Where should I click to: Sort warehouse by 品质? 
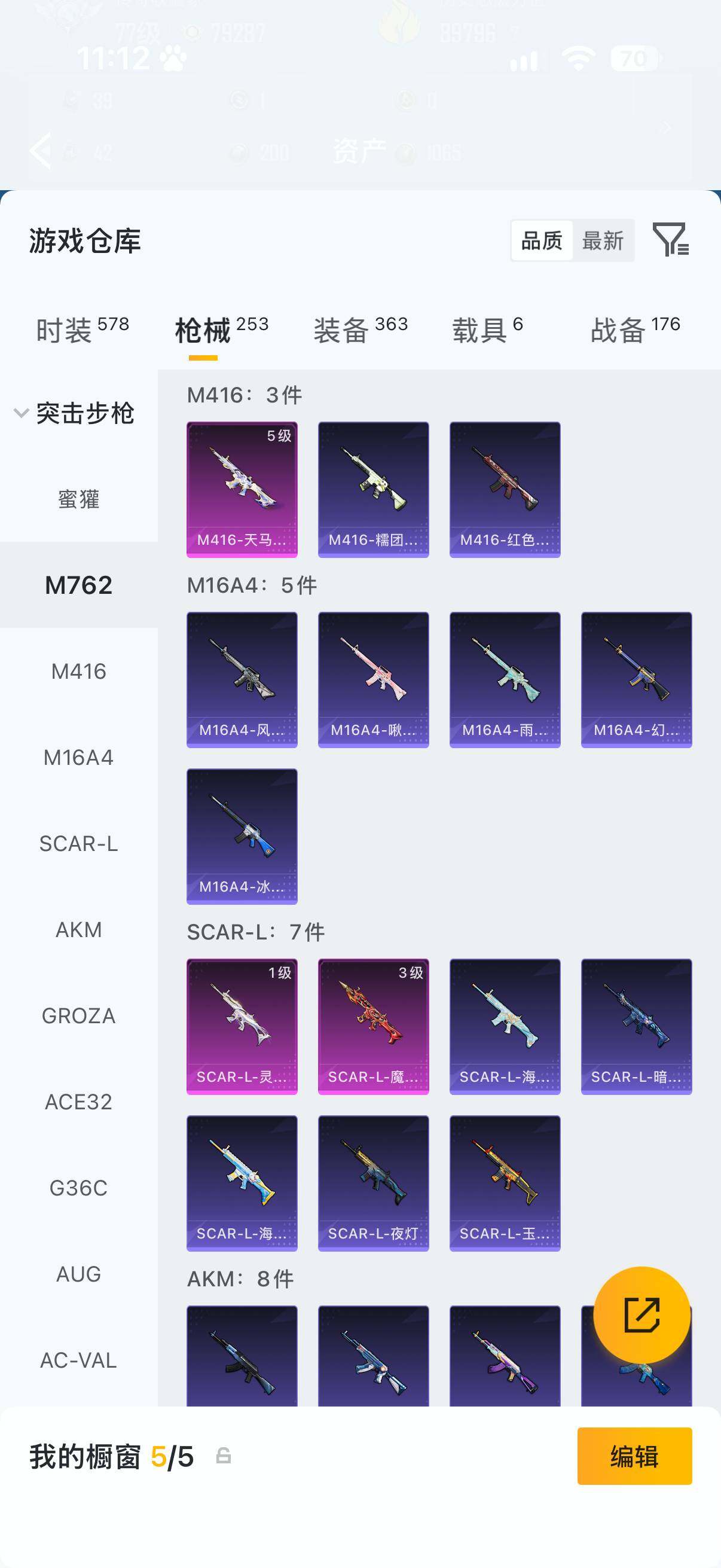pos(542,240)
